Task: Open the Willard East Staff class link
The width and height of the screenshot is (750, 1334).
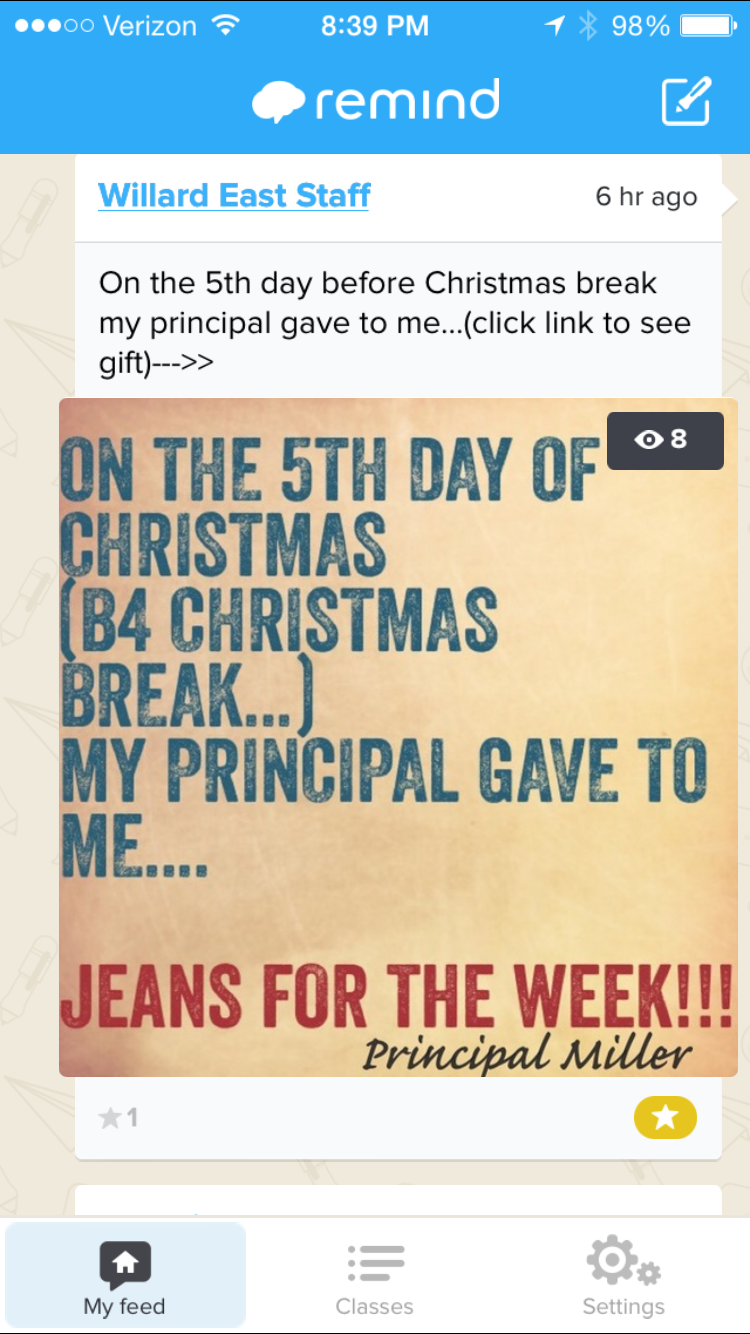Action: point(234,195)
